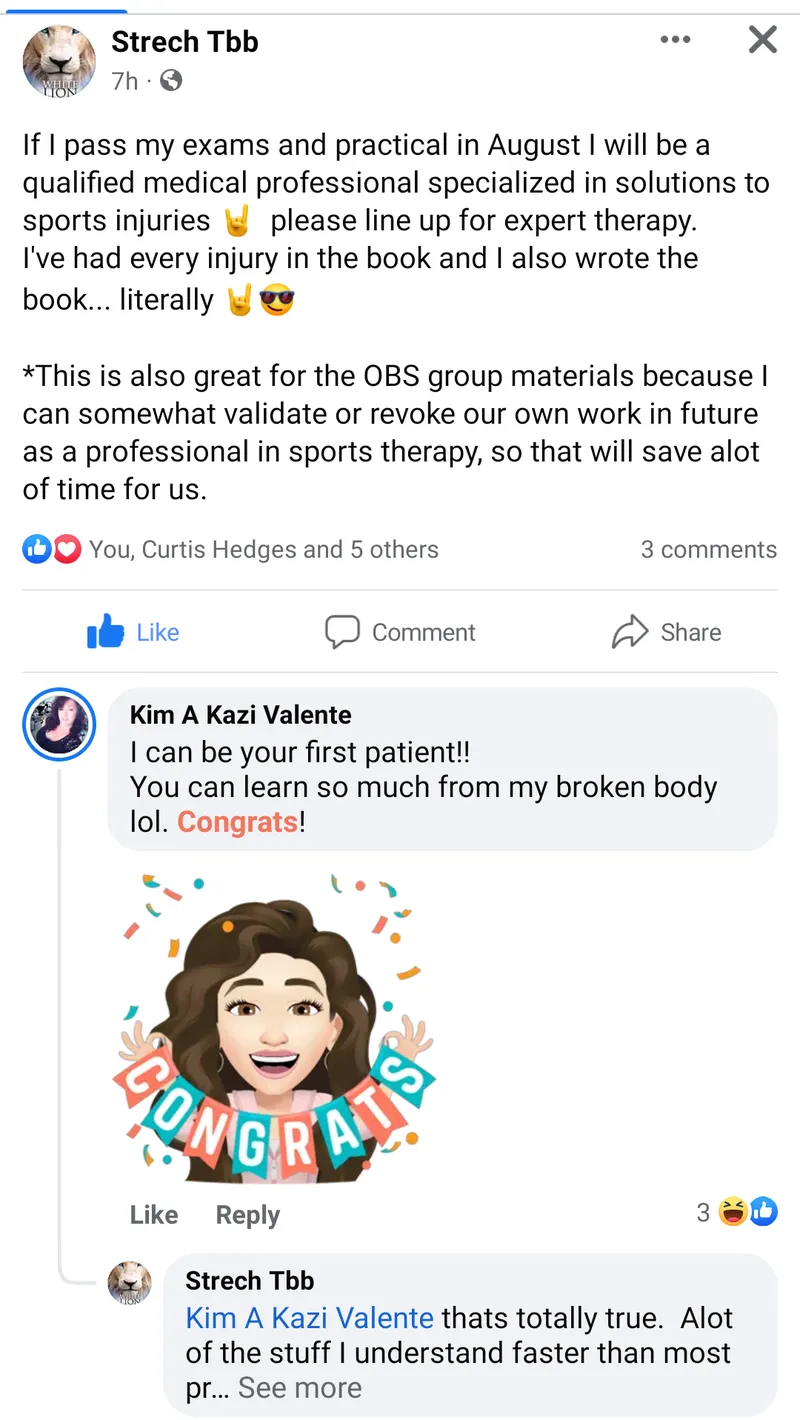Open Kim A Kazi Valente's profile picture

tap(59, 724)
